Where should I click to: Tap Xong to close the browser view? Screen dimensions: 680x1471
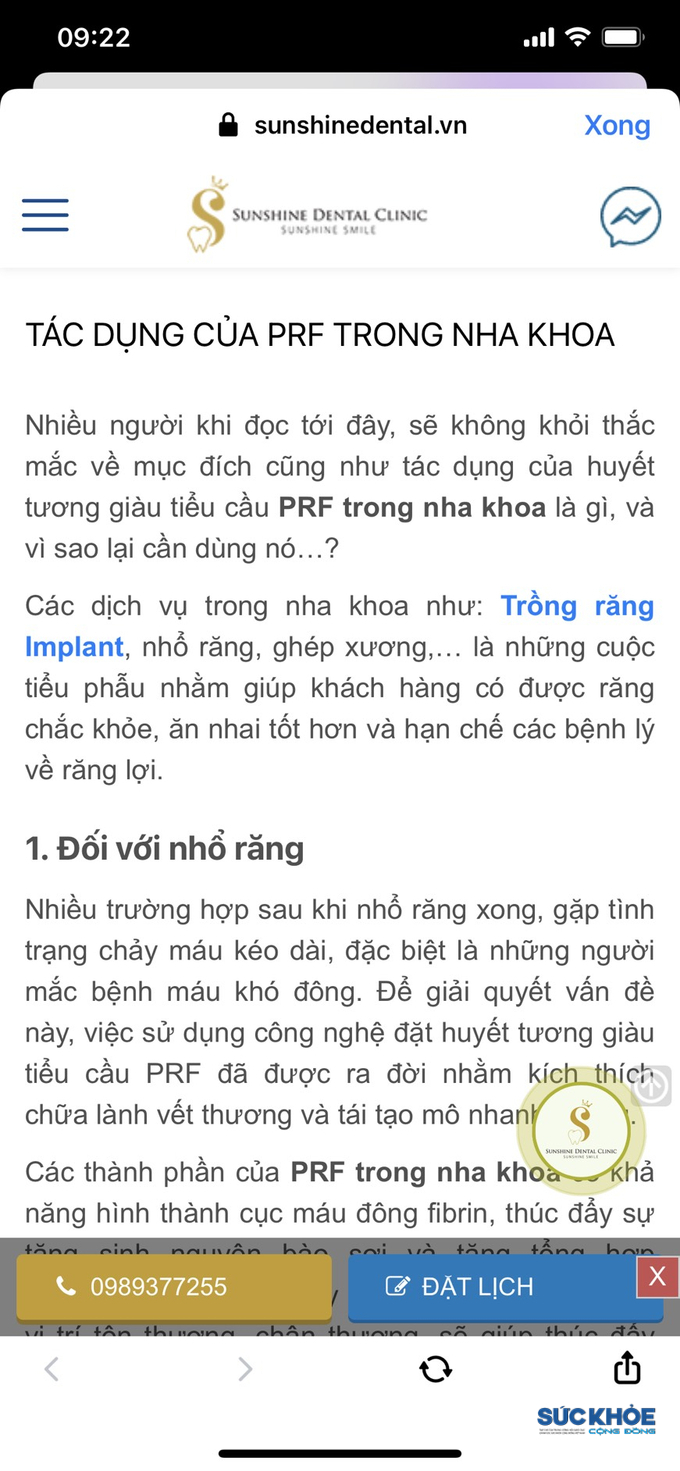pos(617,126)
